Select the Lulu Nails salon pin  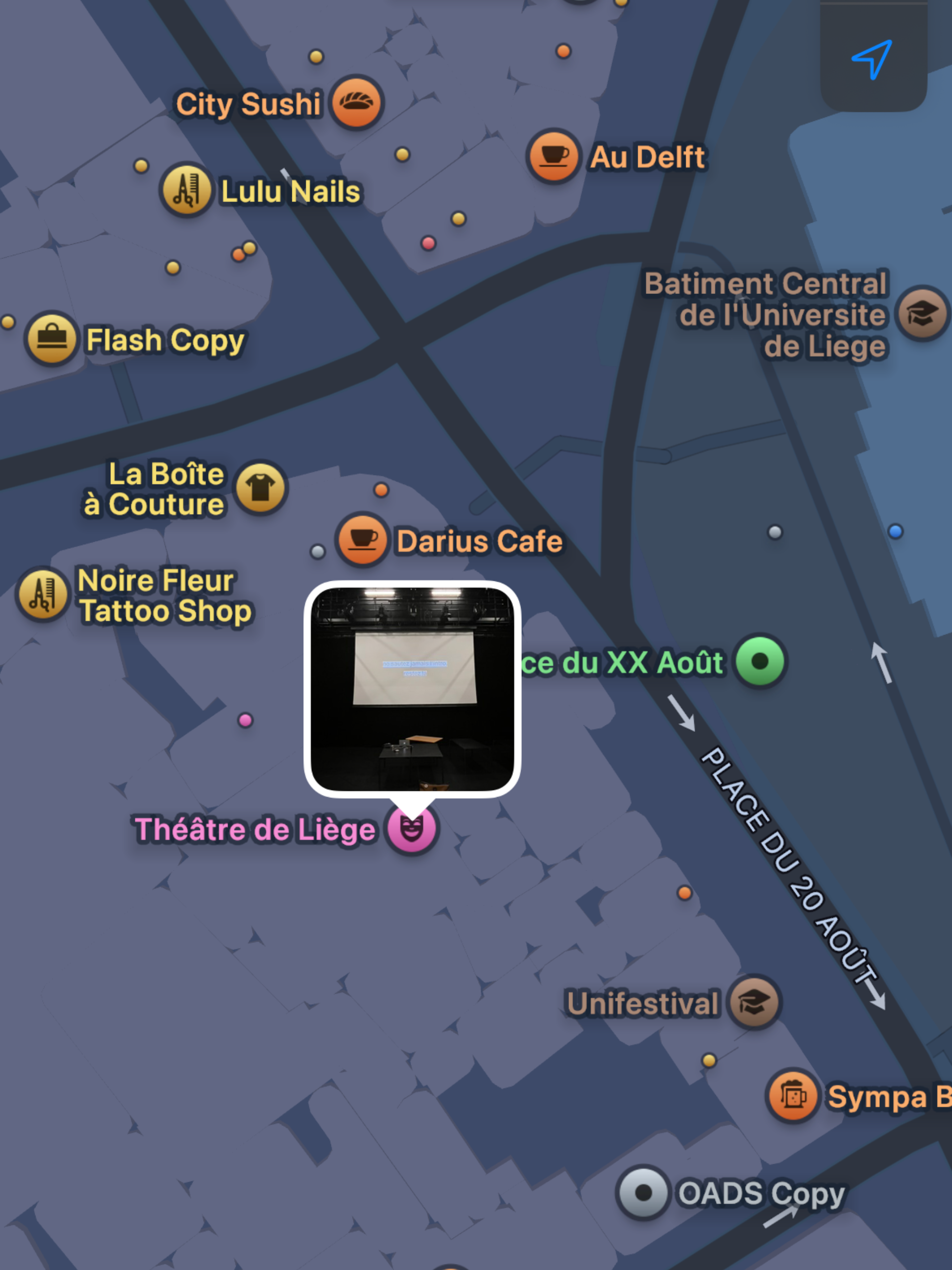pos(186,190)
